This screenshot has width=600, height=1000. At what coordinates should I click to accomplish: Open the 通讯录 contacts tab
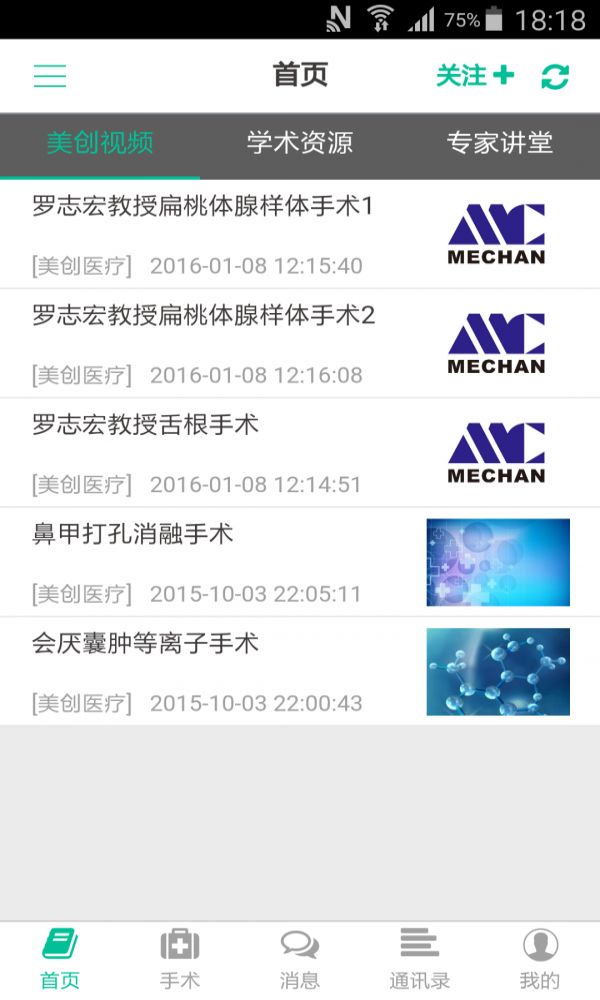tap(420, 960)
